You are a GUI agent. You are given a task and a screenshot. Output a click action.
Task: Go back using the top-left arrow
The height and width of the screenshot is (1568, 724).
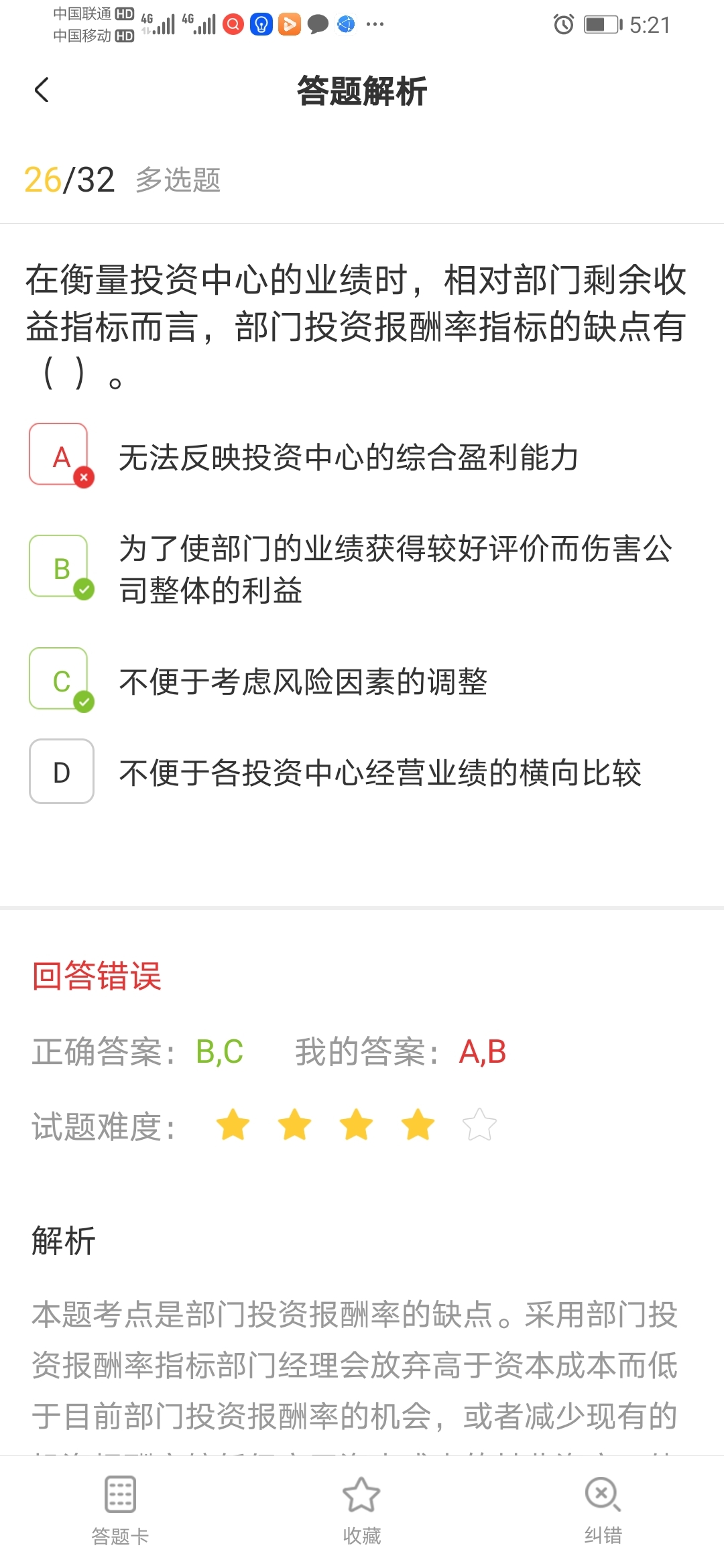(42, 90)
